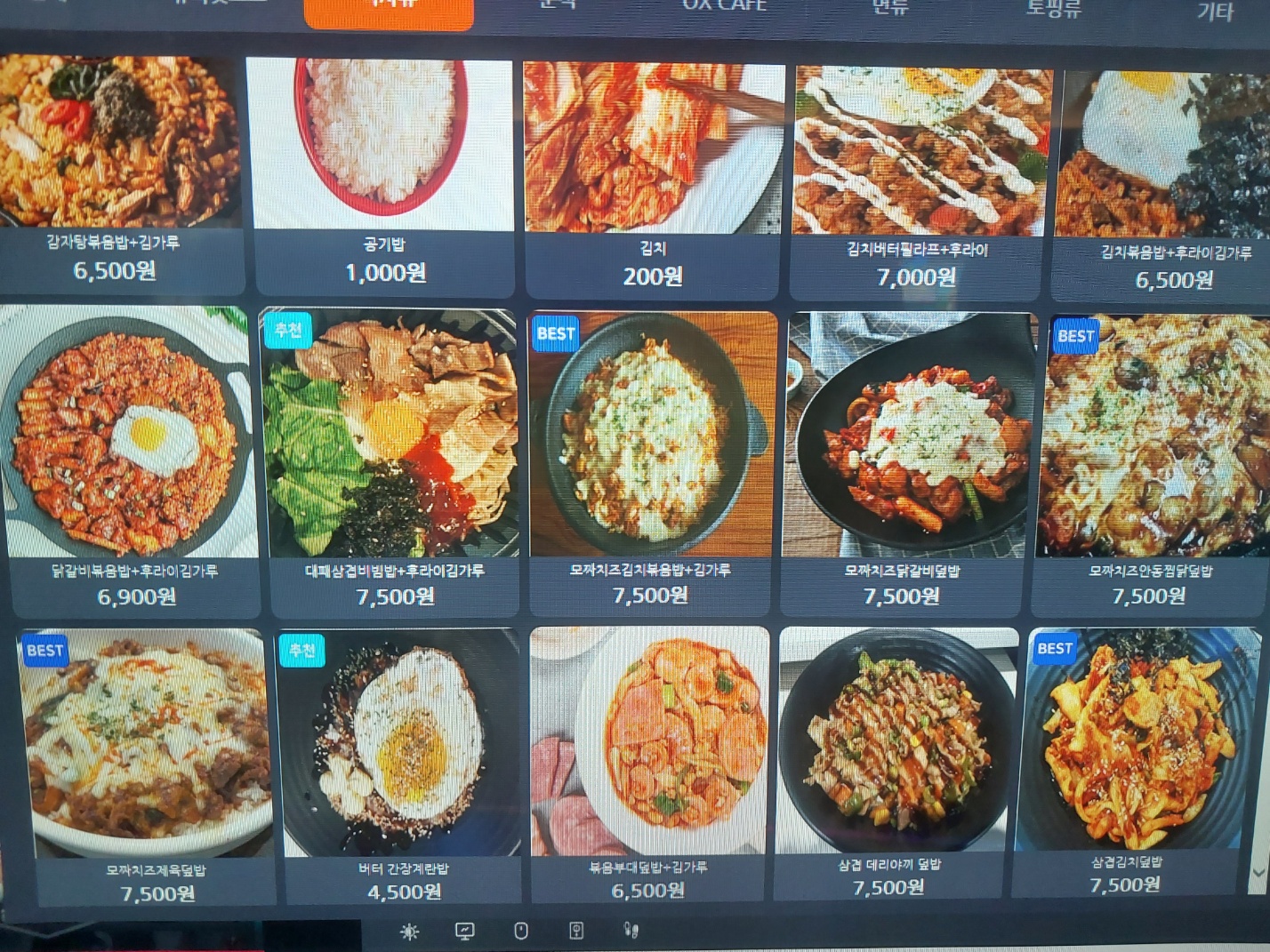Screen dimensions: 1270x952
Task: Select 버터 간장계란밥 for 4,500원
Action: coord(403,764)
